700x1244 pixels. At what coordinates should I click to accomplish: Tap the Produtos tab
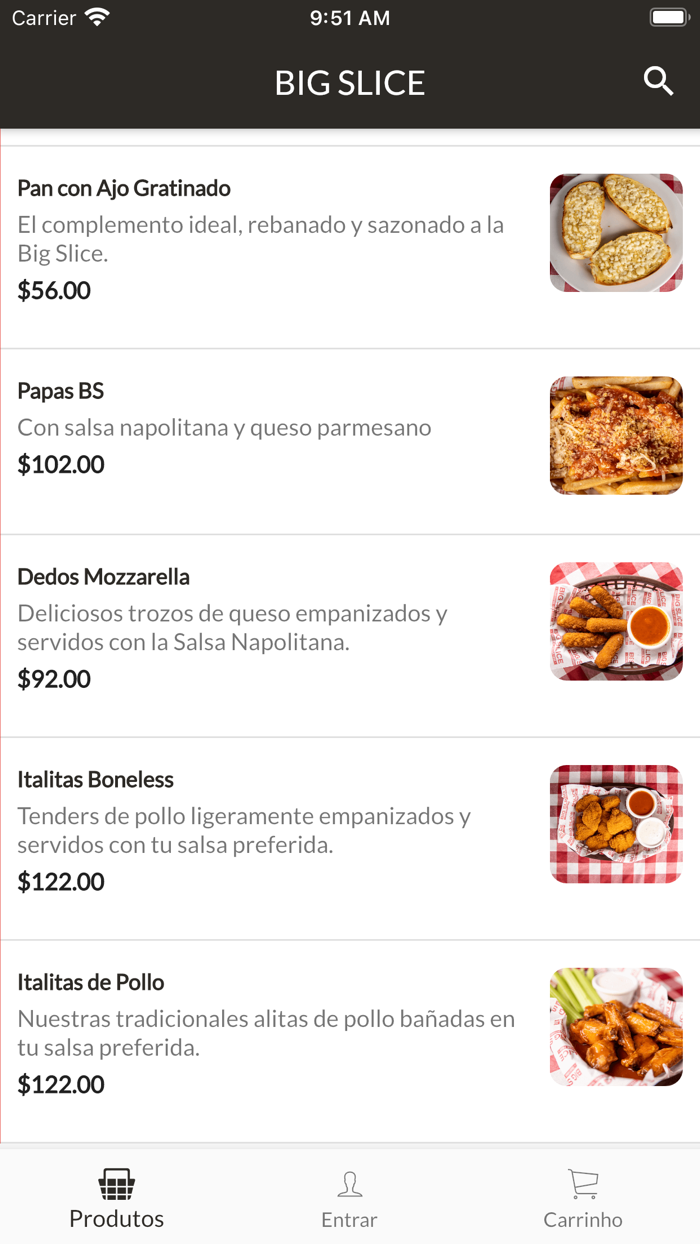(x=117, y=1198)
